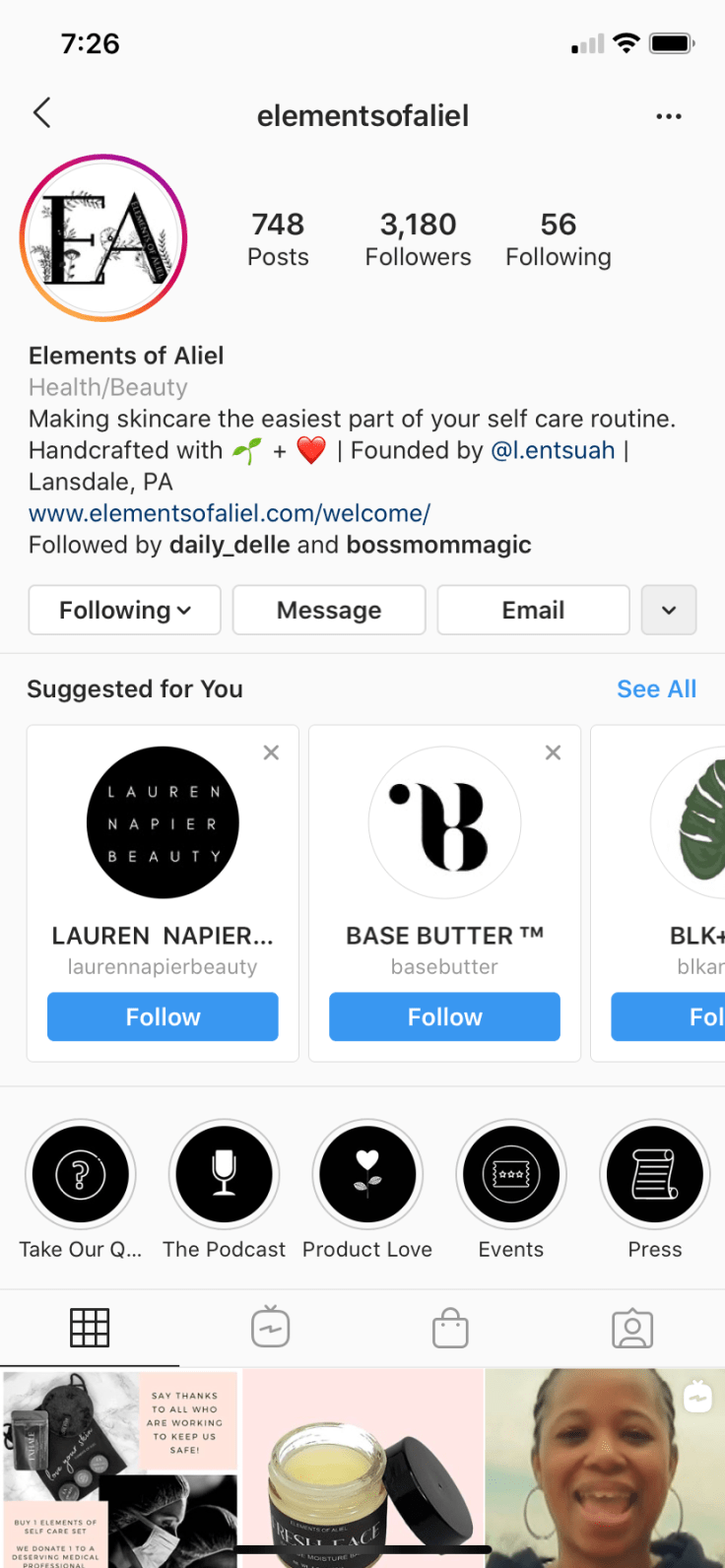Open the three-dot overflow menu
Viewport: 725px width, 1568px height.
668,116
